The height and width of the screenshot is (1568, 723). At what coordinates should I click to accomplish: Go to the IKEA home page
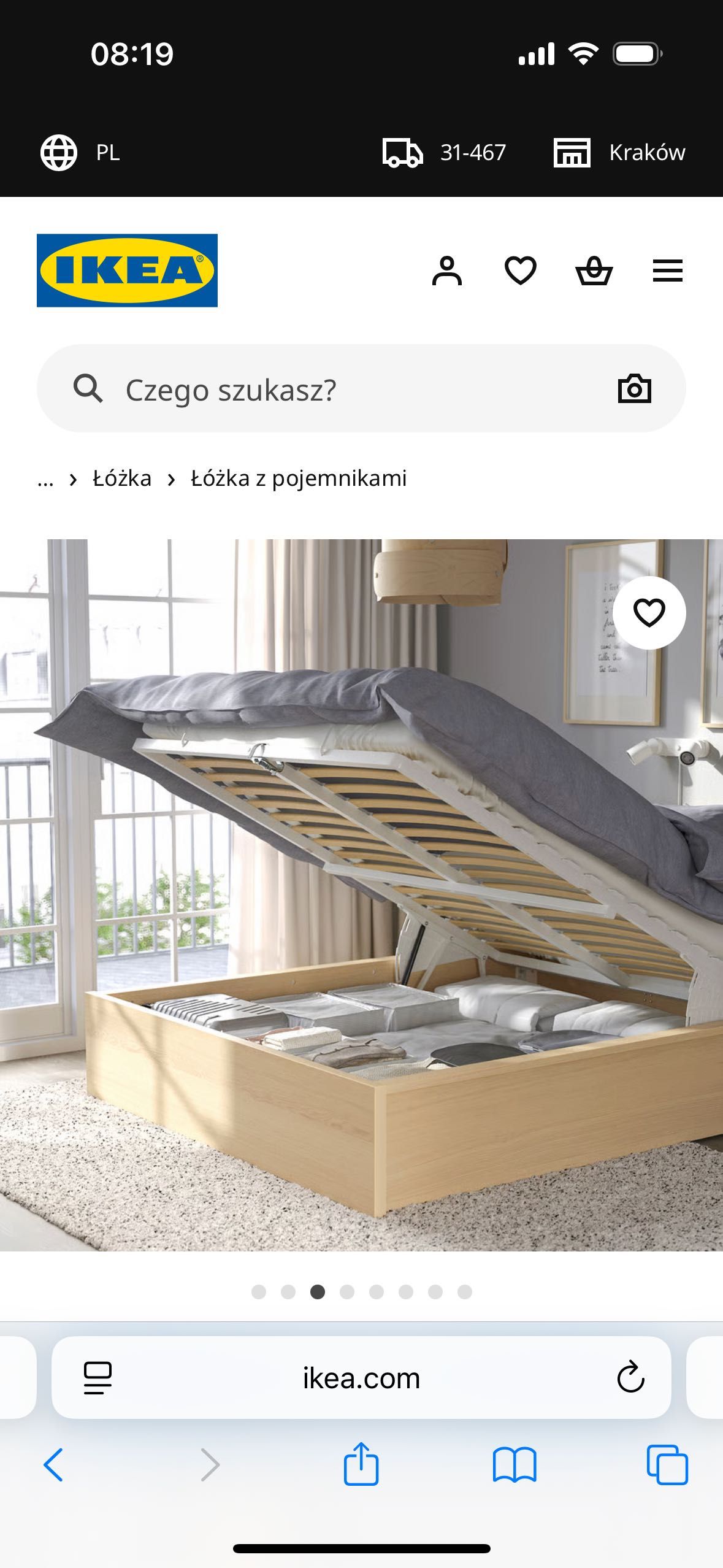click(127, 271)
